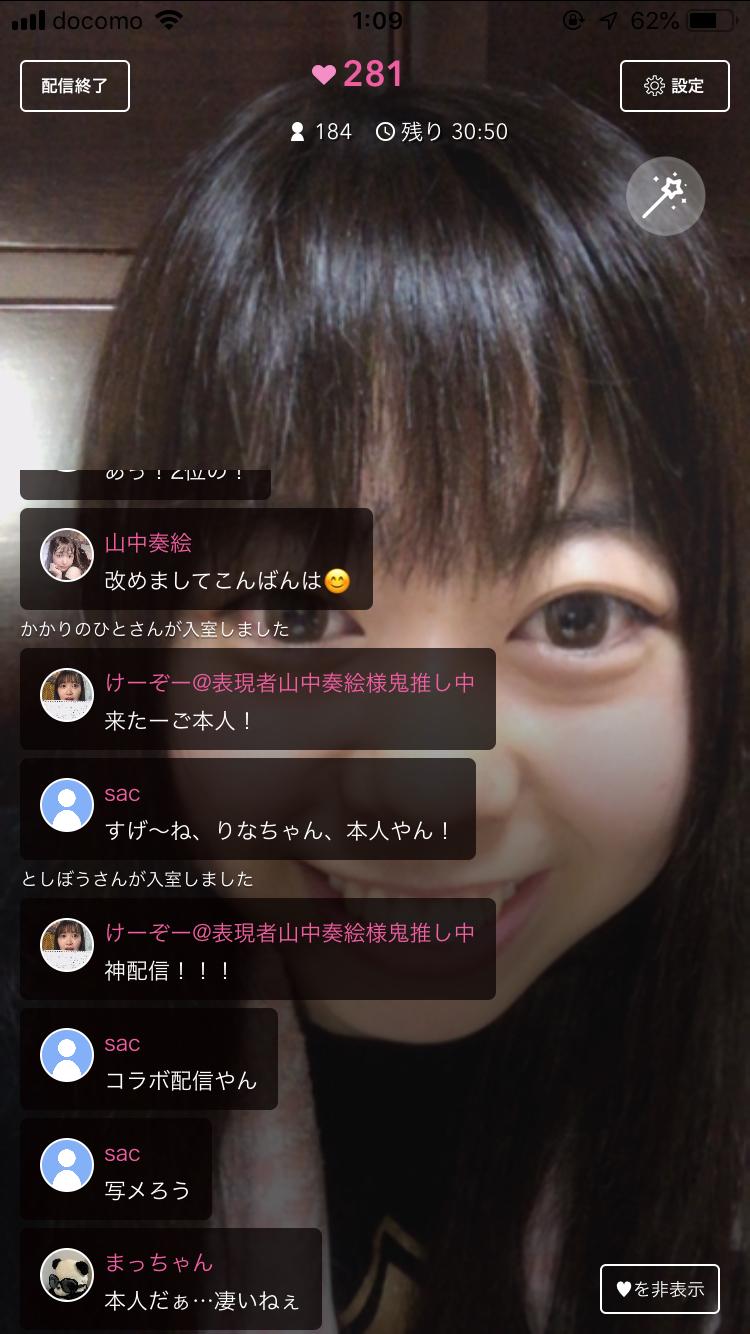Tap ♥を非表示 to hide hearts
Viewport: 750px width, 1334px height.
[660, 1289]
